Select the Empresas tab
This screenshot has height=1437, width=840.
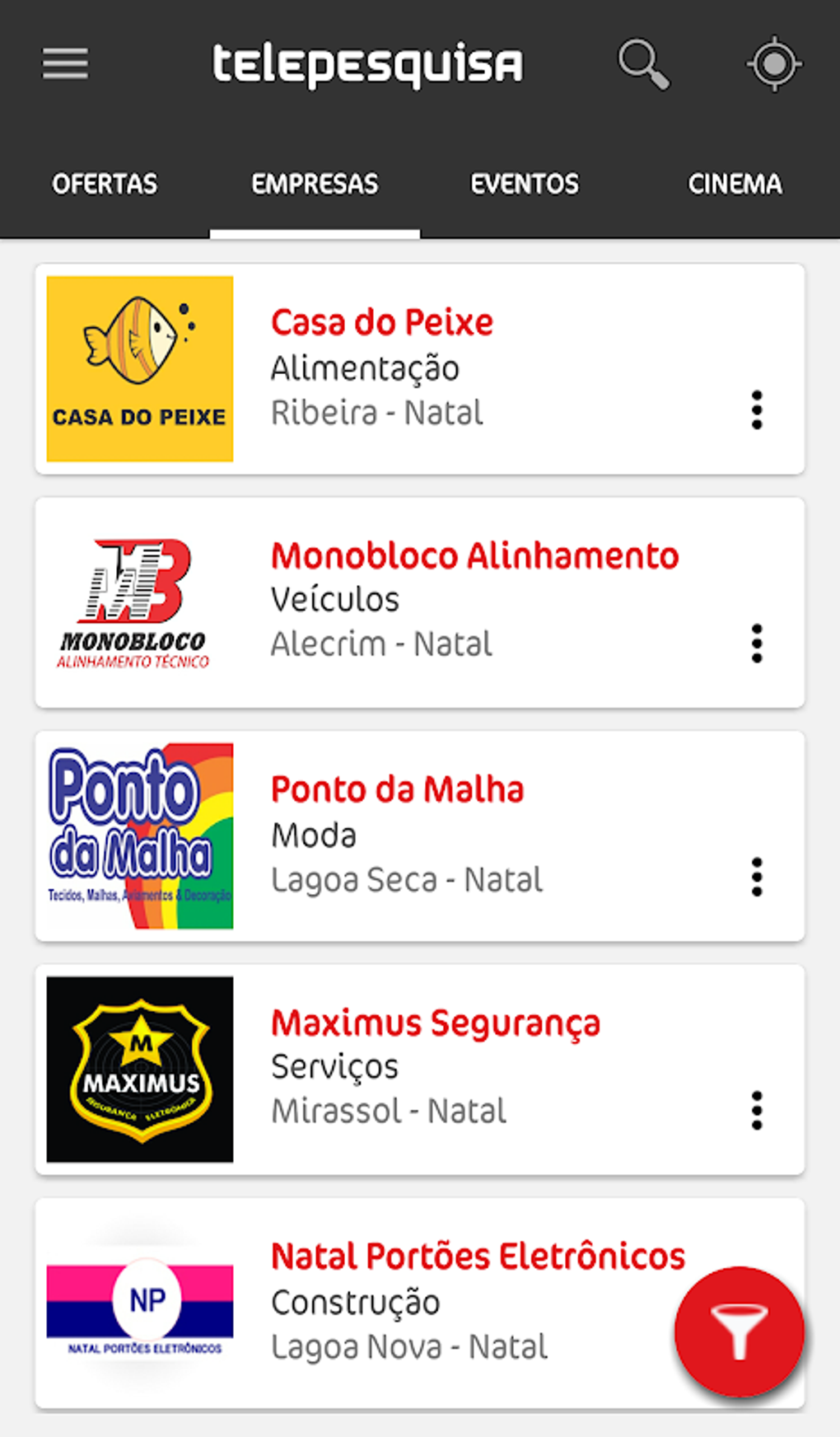point(315,184)
